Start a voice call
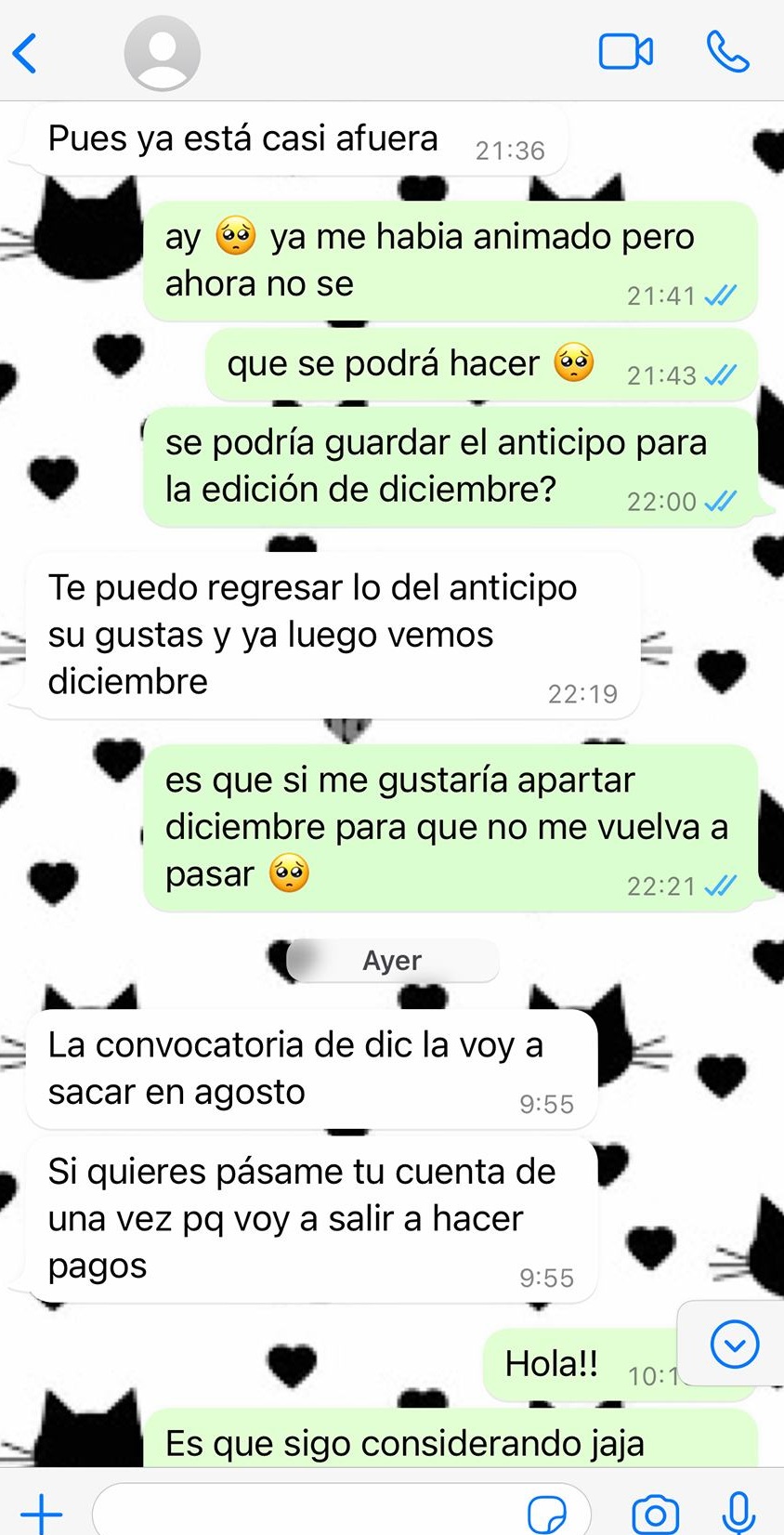 coord(727,52)
